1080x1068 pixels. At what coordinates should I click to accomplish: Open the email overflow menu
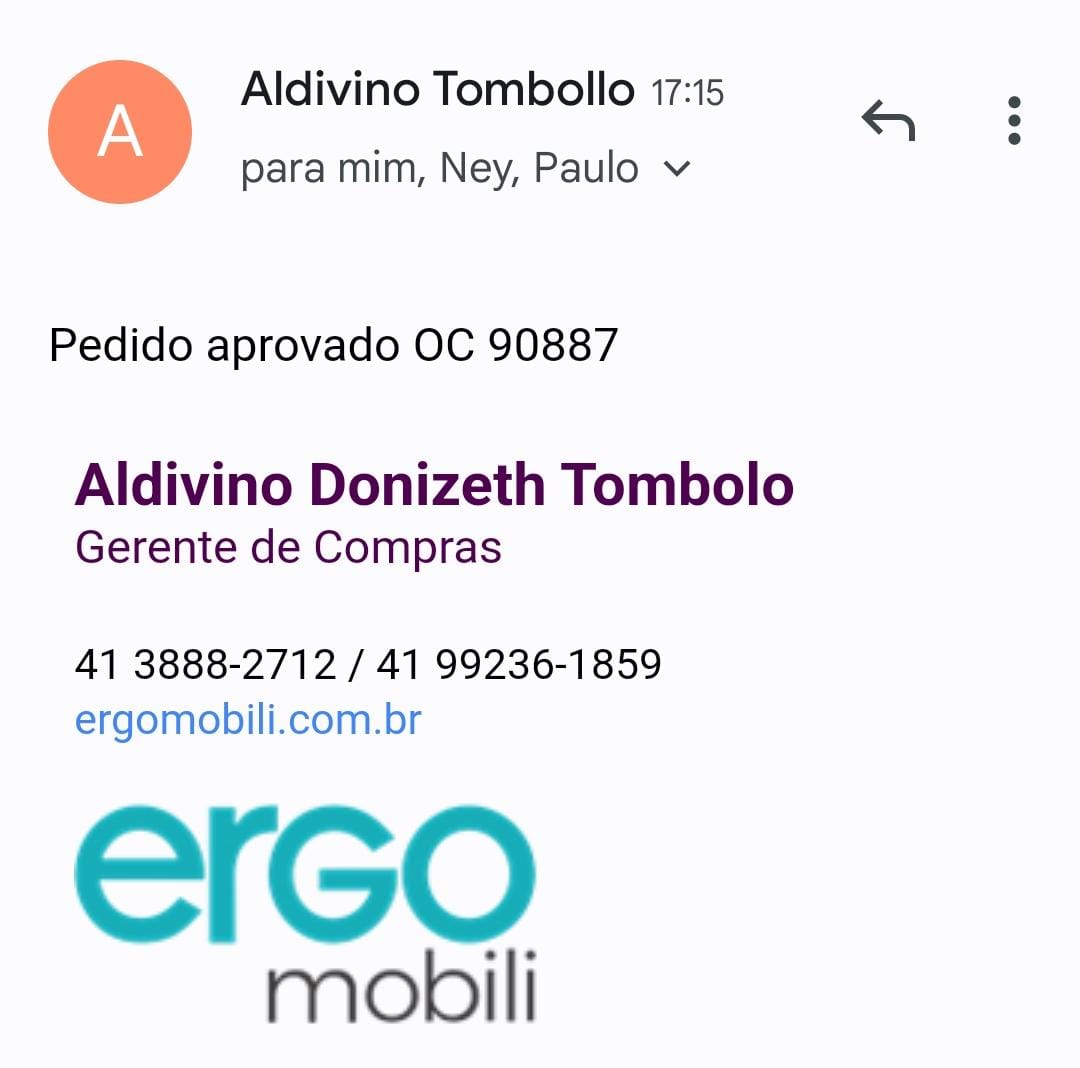click(1014, 122)
